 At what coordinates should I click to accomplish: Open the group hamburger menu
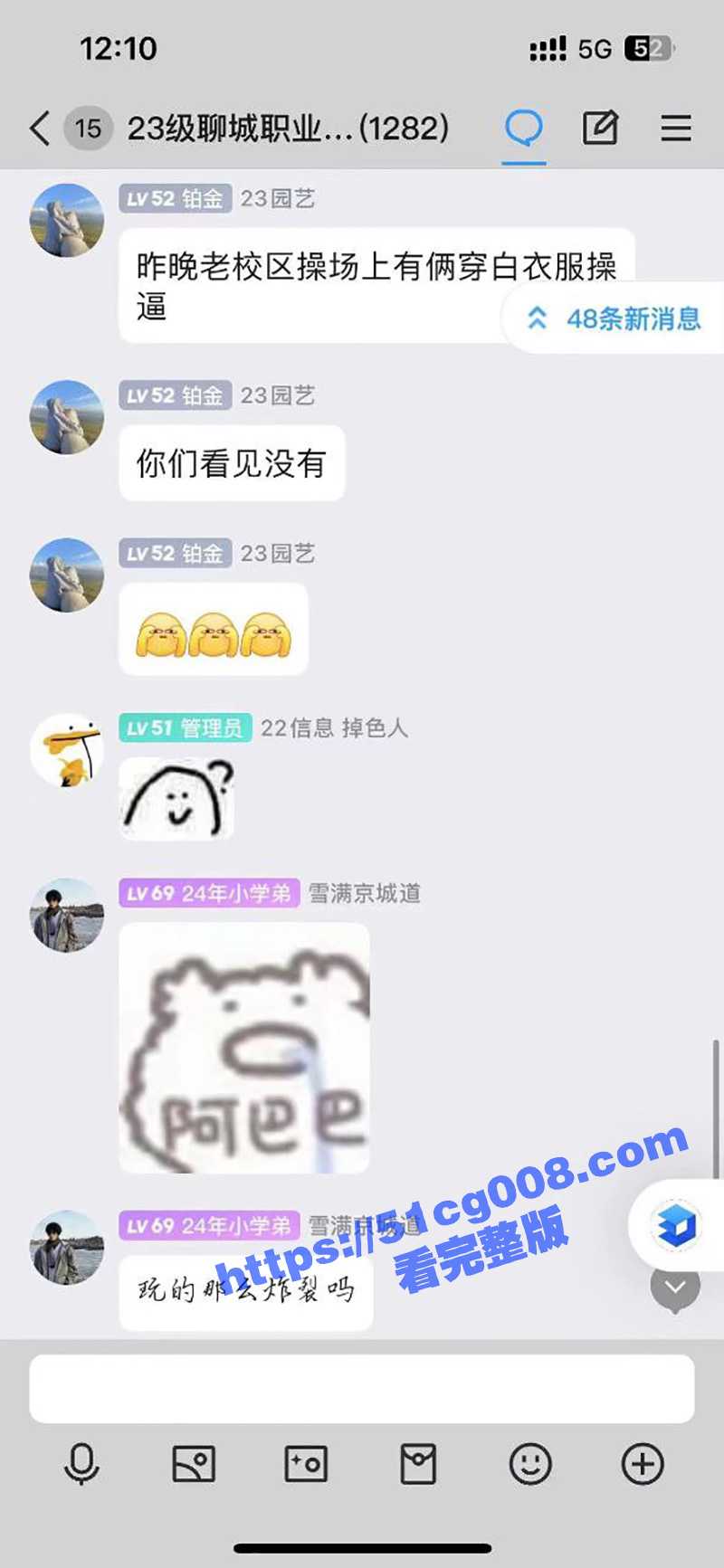(x=675, y=128)
